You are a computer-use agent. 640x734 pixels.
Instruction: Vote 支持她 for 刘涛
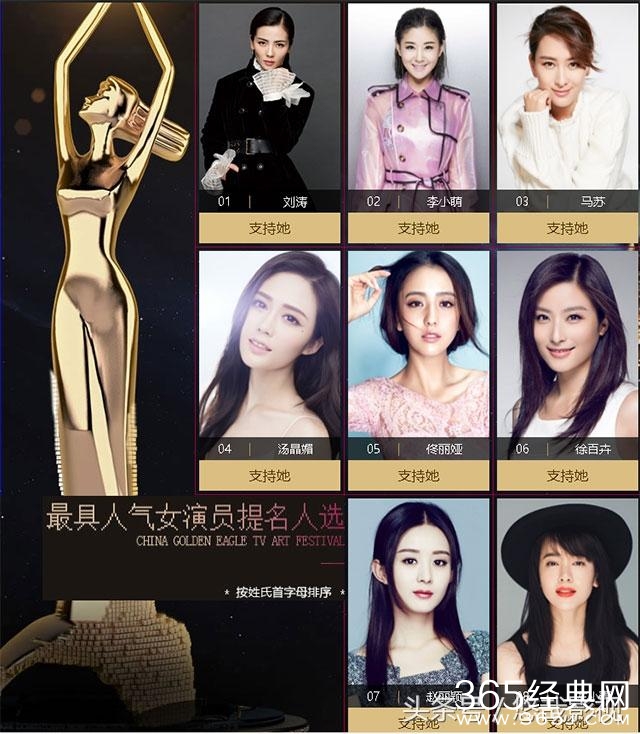pyautogui.click(x=269, y=228)
